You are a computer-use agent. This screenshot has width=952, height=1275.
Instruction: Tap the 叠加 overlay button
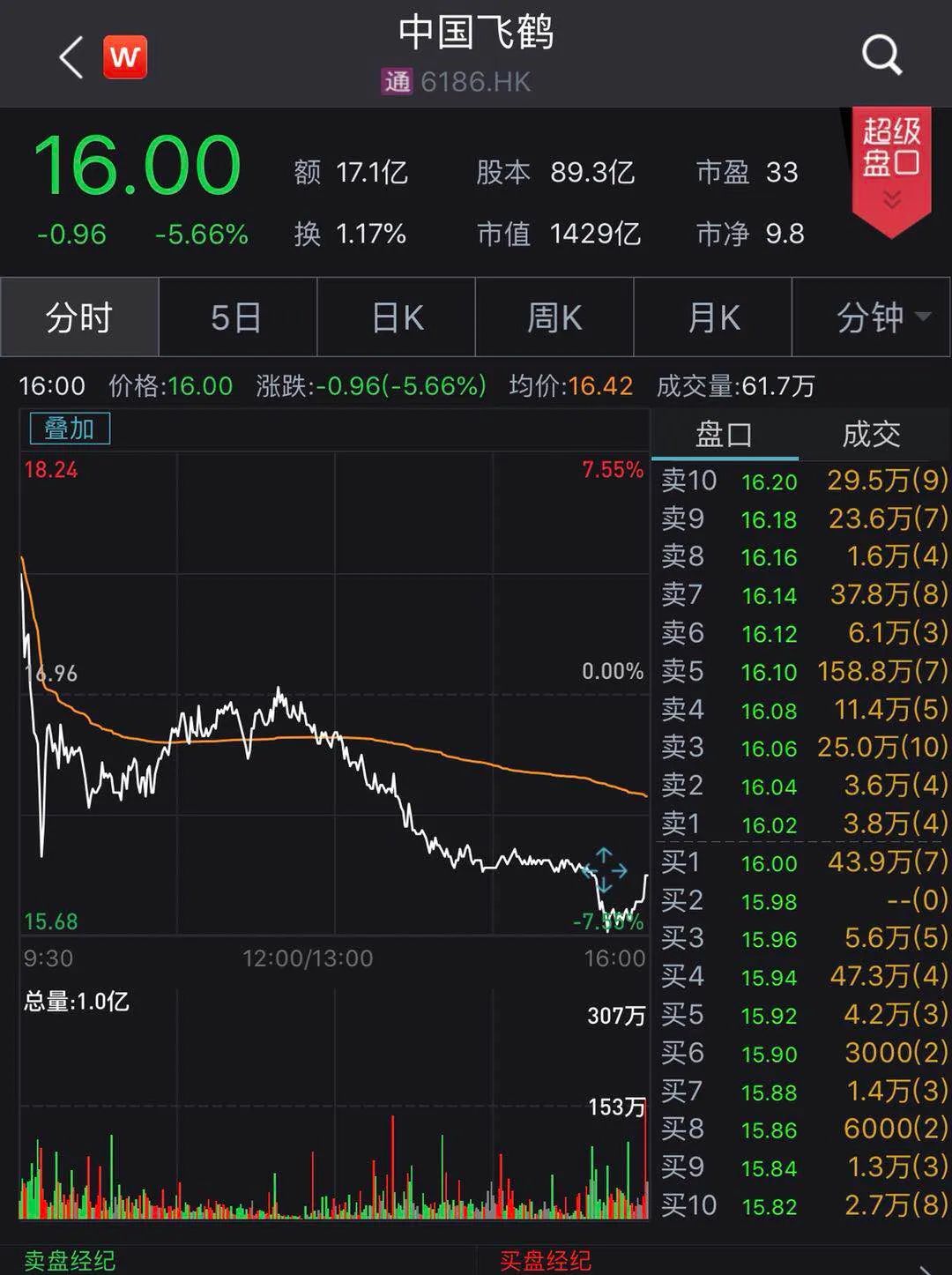(70, 429)
